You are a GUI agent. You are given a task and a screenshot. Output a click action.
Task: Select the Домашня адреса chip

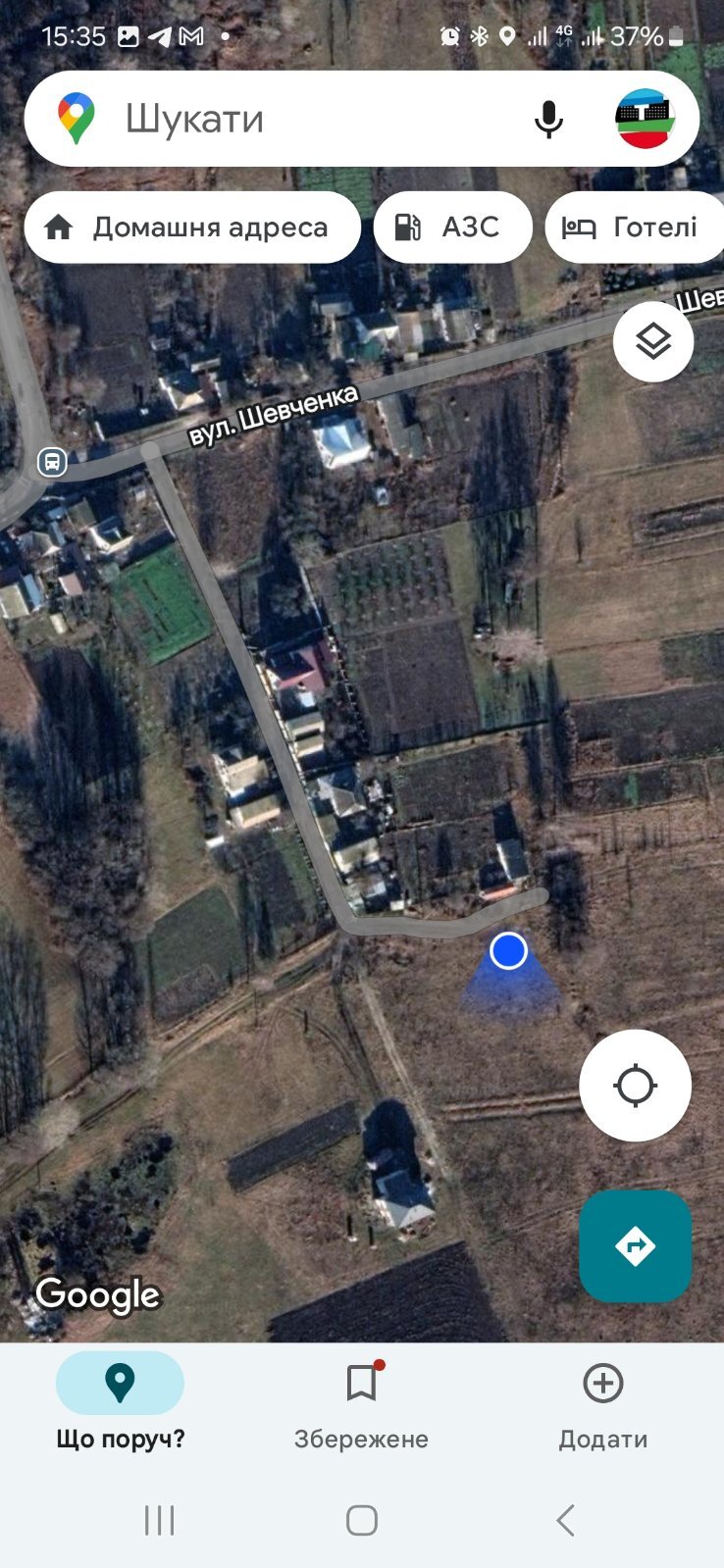(x=192, y=228)
